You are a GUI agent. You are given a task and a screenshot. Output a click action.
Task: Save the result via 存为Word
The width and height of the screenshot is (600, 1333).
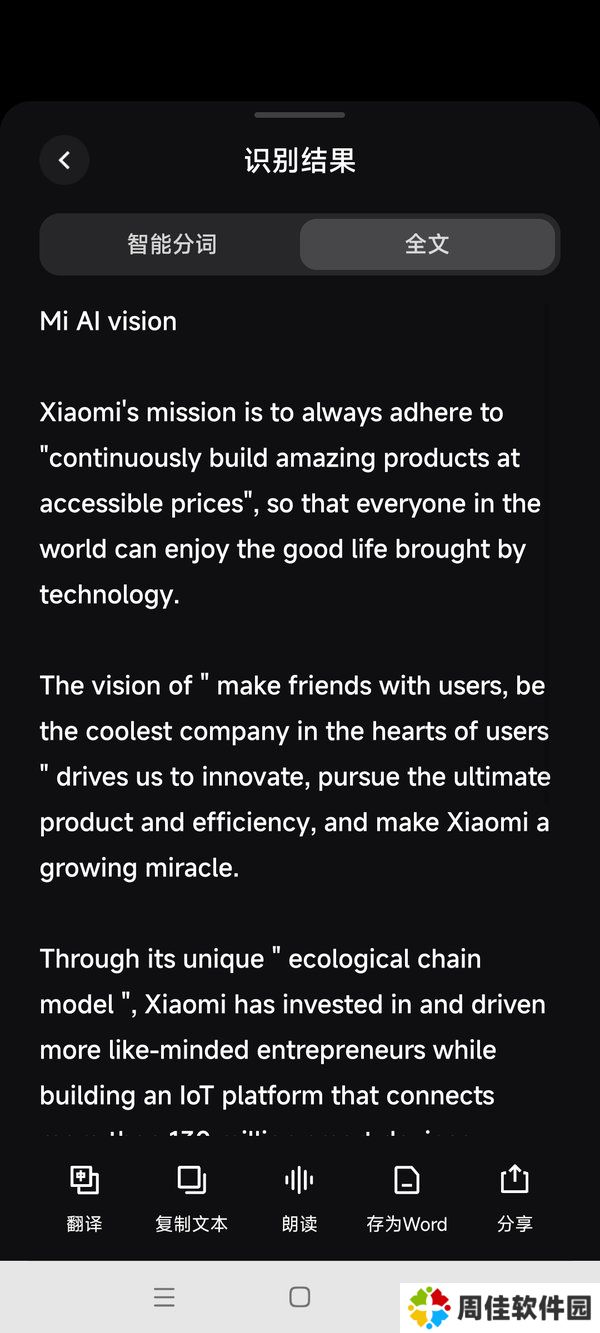point(406,1197)
